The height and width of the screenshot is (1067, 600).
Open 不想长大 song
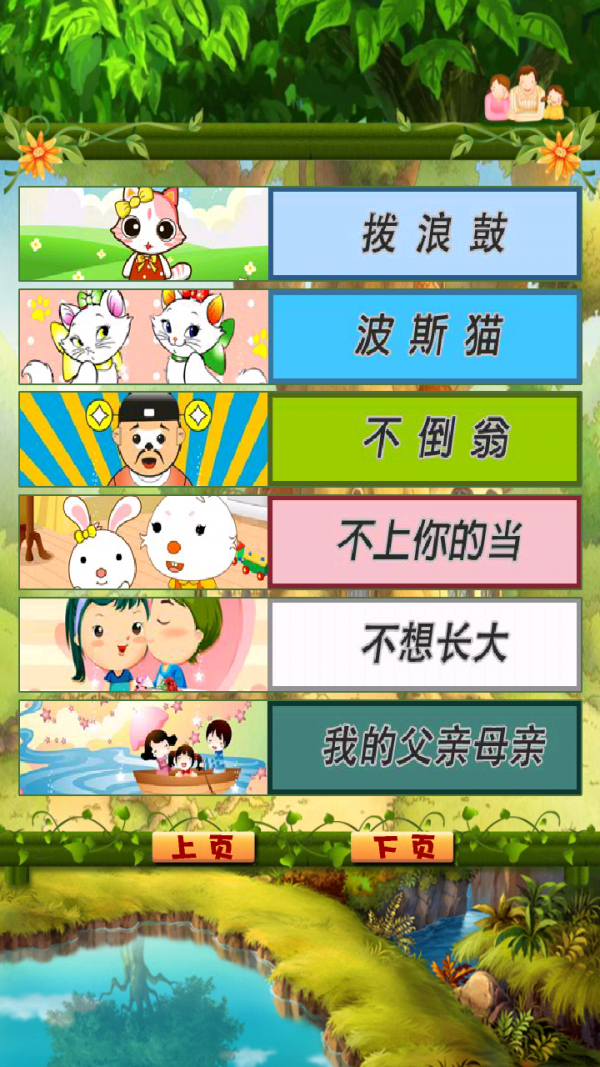point(425,645)
